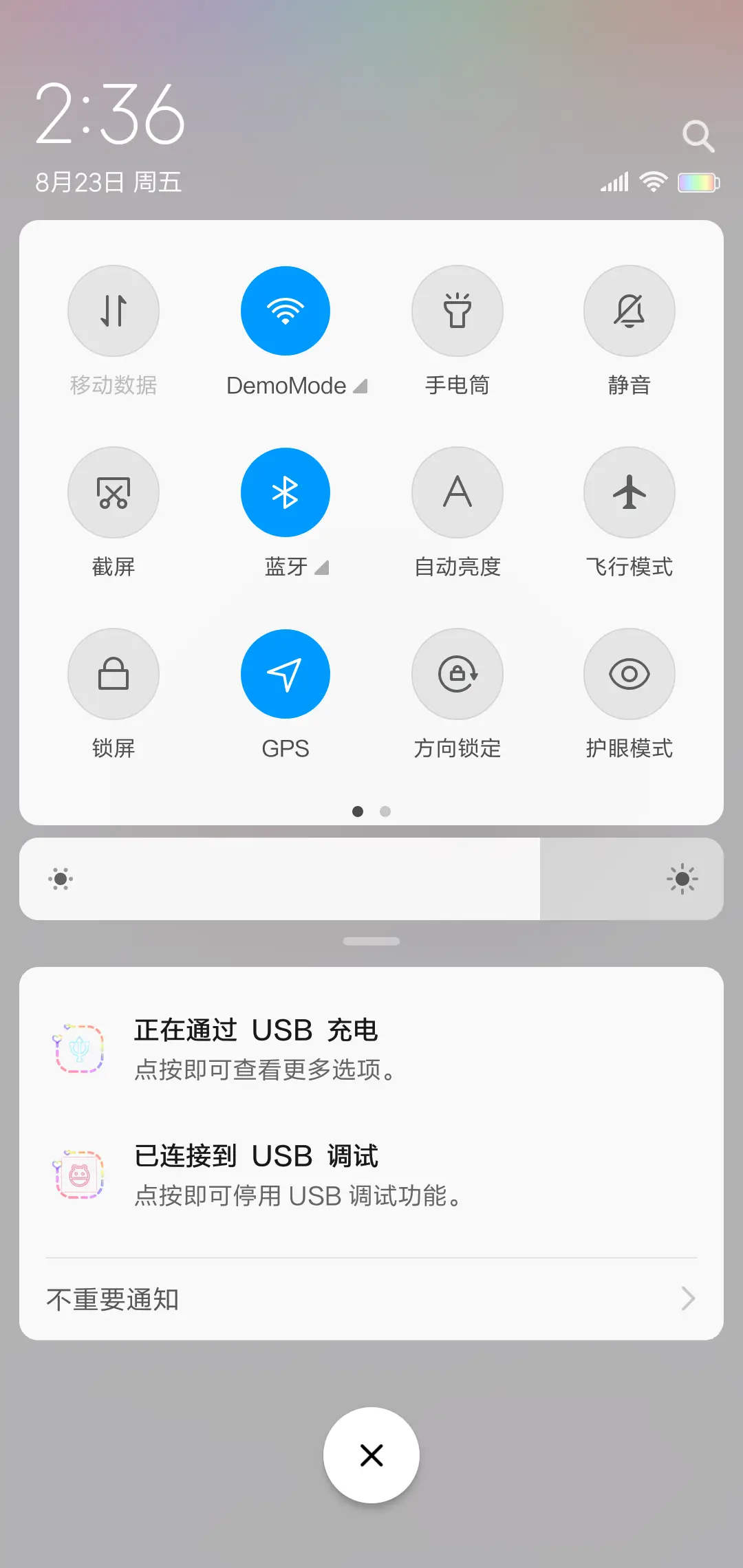Switch to second quick settings page
743x1568 pixels.
click(385, 812)
